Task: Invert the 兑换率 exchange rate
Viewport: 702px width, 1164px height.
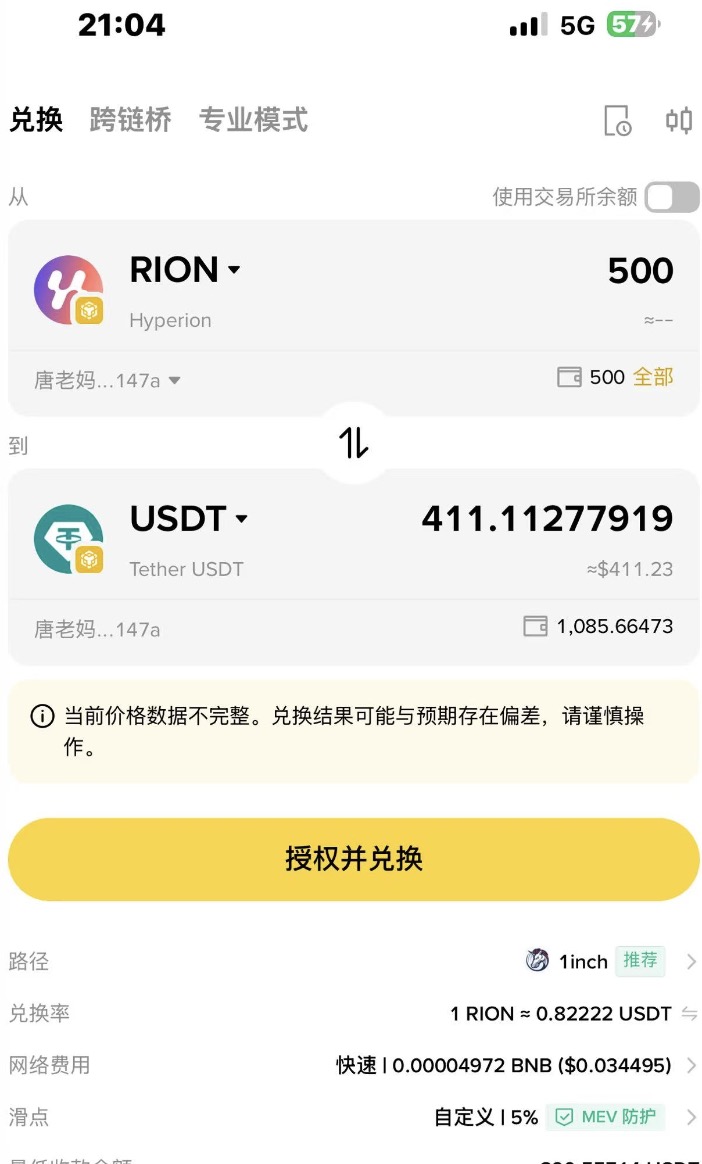Action: (689, 1013)
